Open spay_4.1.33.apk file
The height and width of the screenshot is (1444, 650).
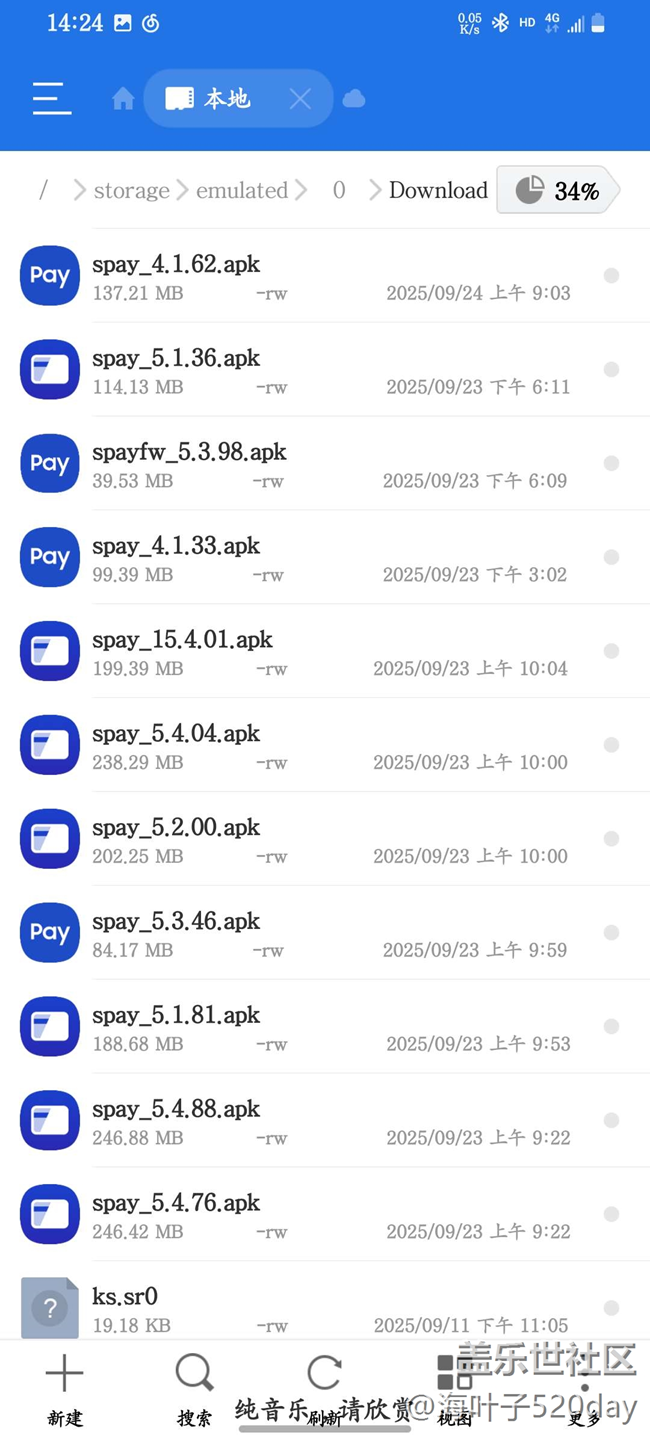tap(176, 547)
